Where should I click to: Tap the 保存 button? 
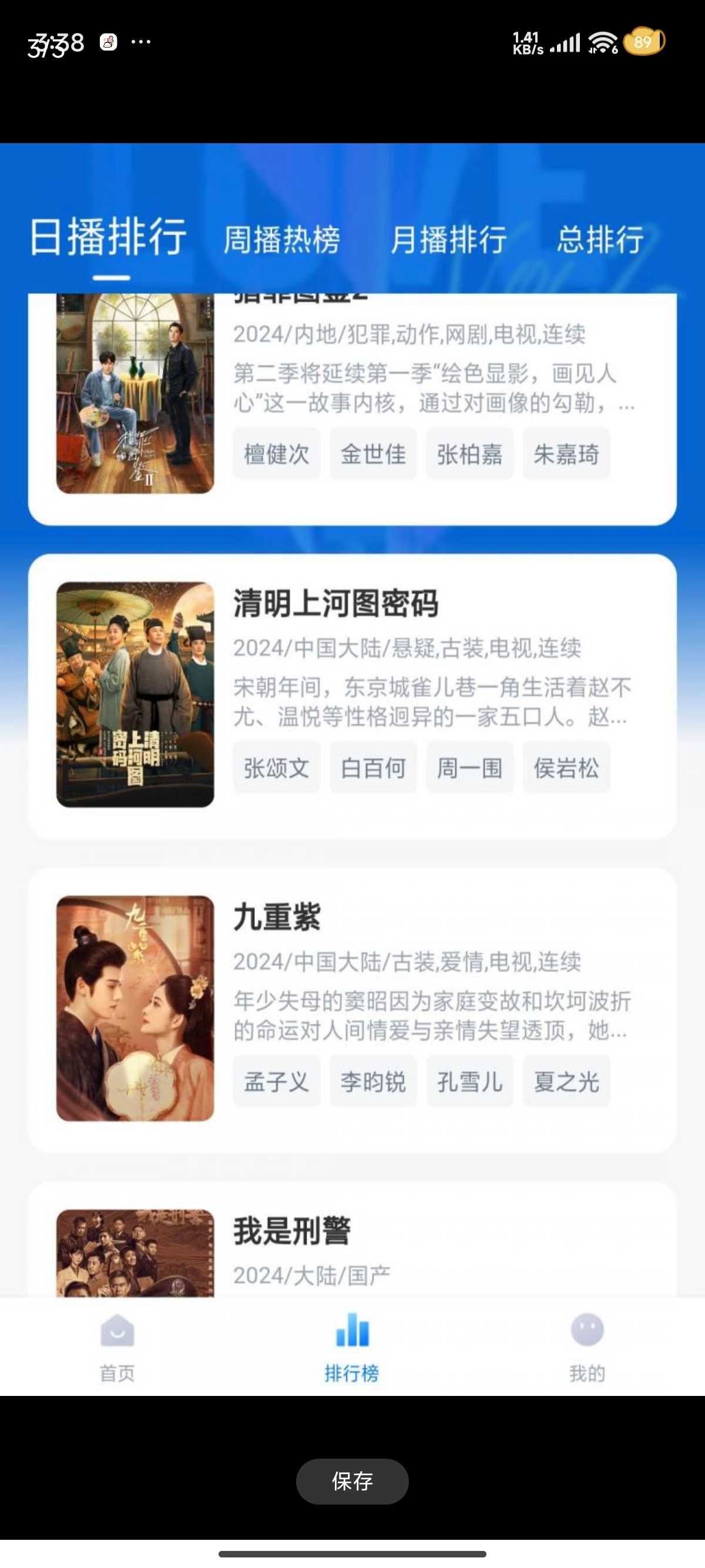coord(352,1481)
